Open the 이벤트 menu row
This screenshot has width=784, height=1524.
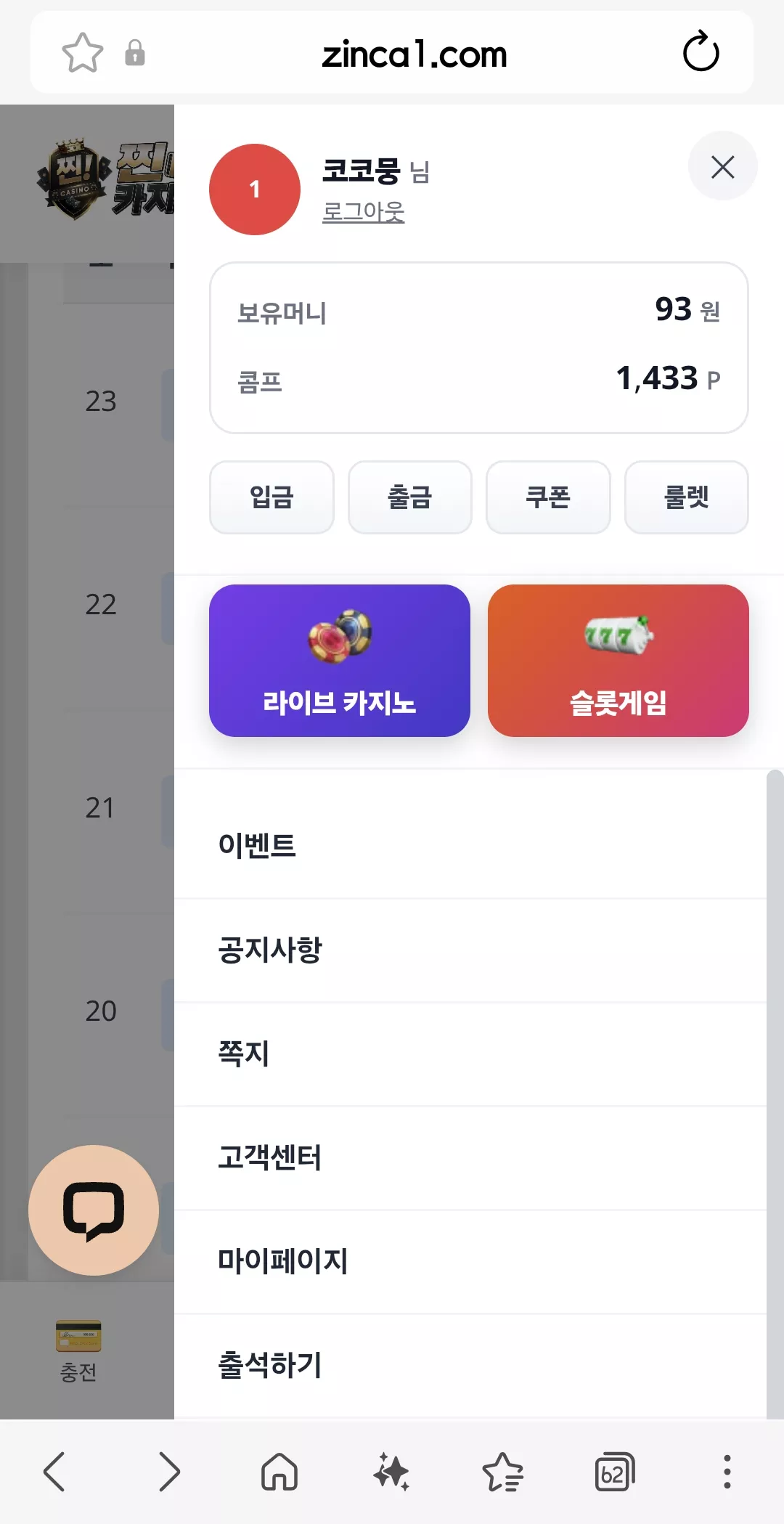pyautogui.click(x=470, y=846)
